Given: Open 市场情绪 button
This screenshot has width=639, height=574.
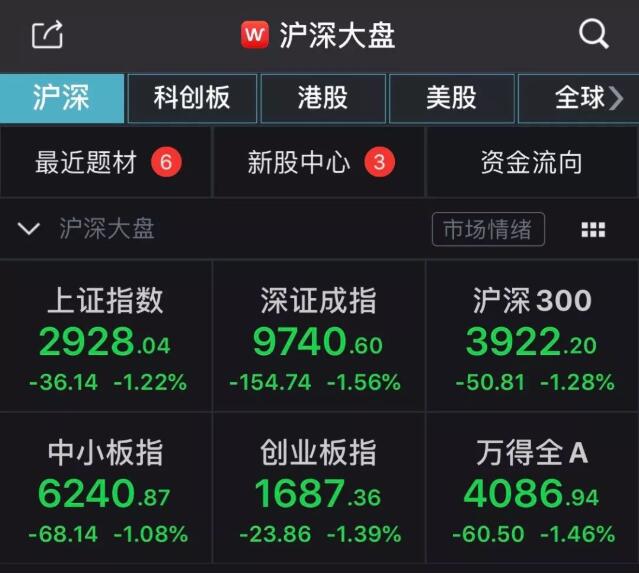Looking at the screenshot, I should coord(488,229).
